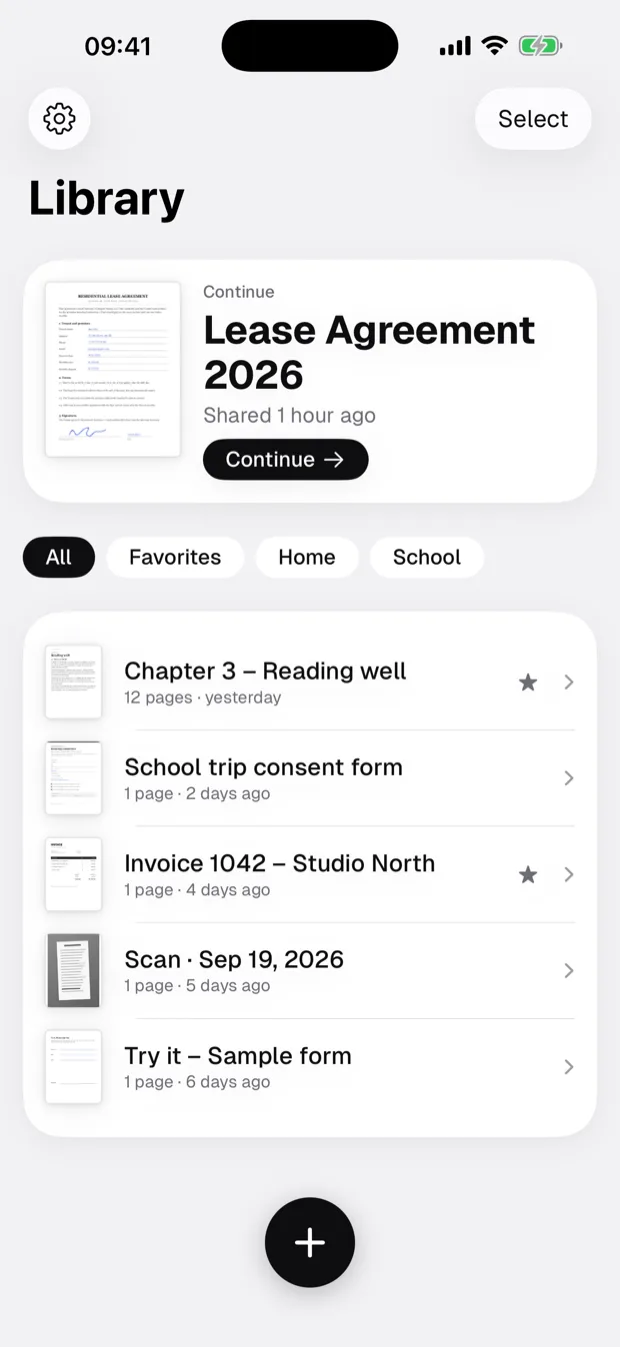The image size is (620, 1347).
Task: Open Invoice 1042 – Studio North
Action: click(x=310, y=874)
